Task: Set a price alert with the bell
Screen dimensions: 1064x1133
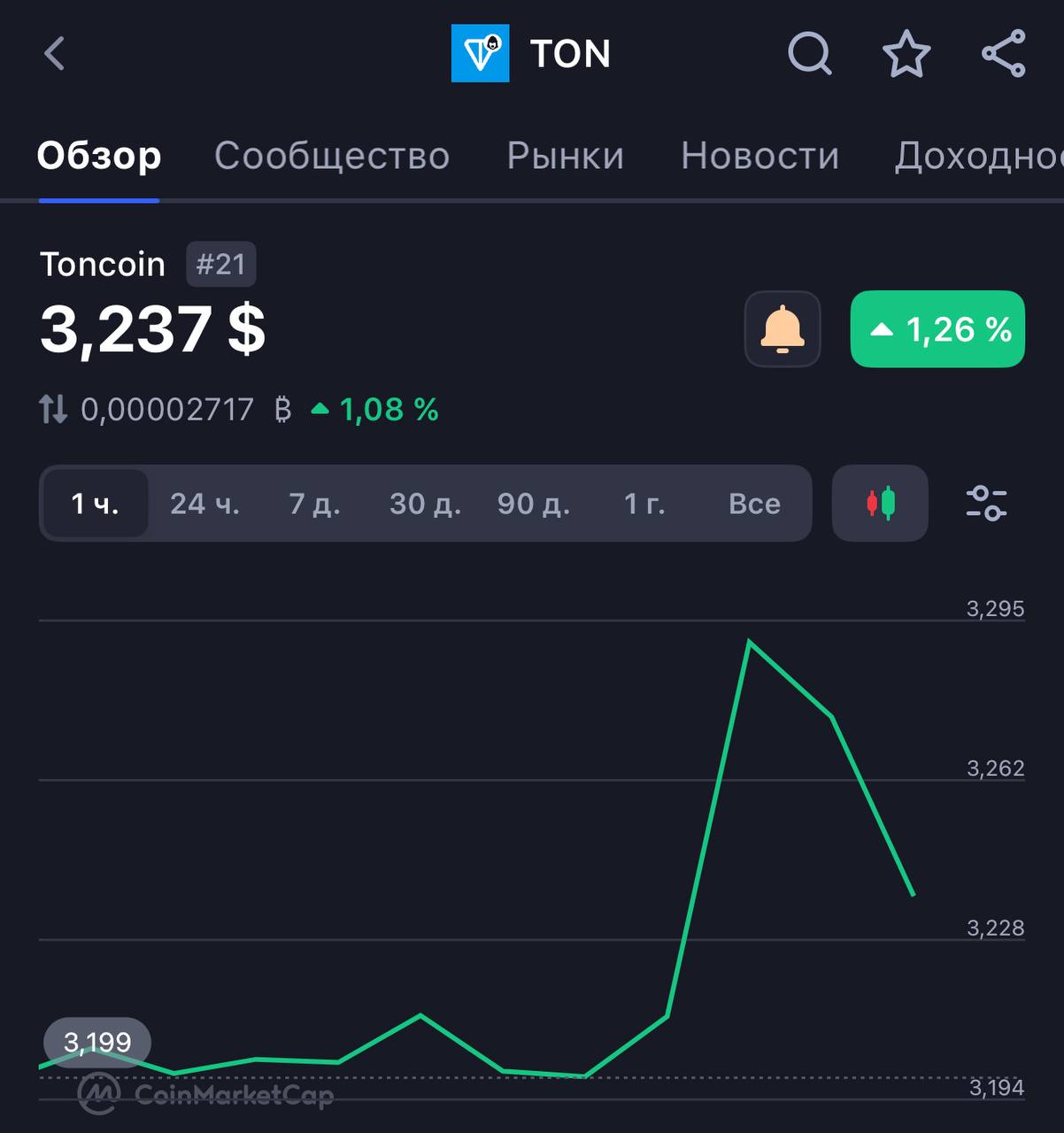Action: pyautogui.click(x=783, y=328)
